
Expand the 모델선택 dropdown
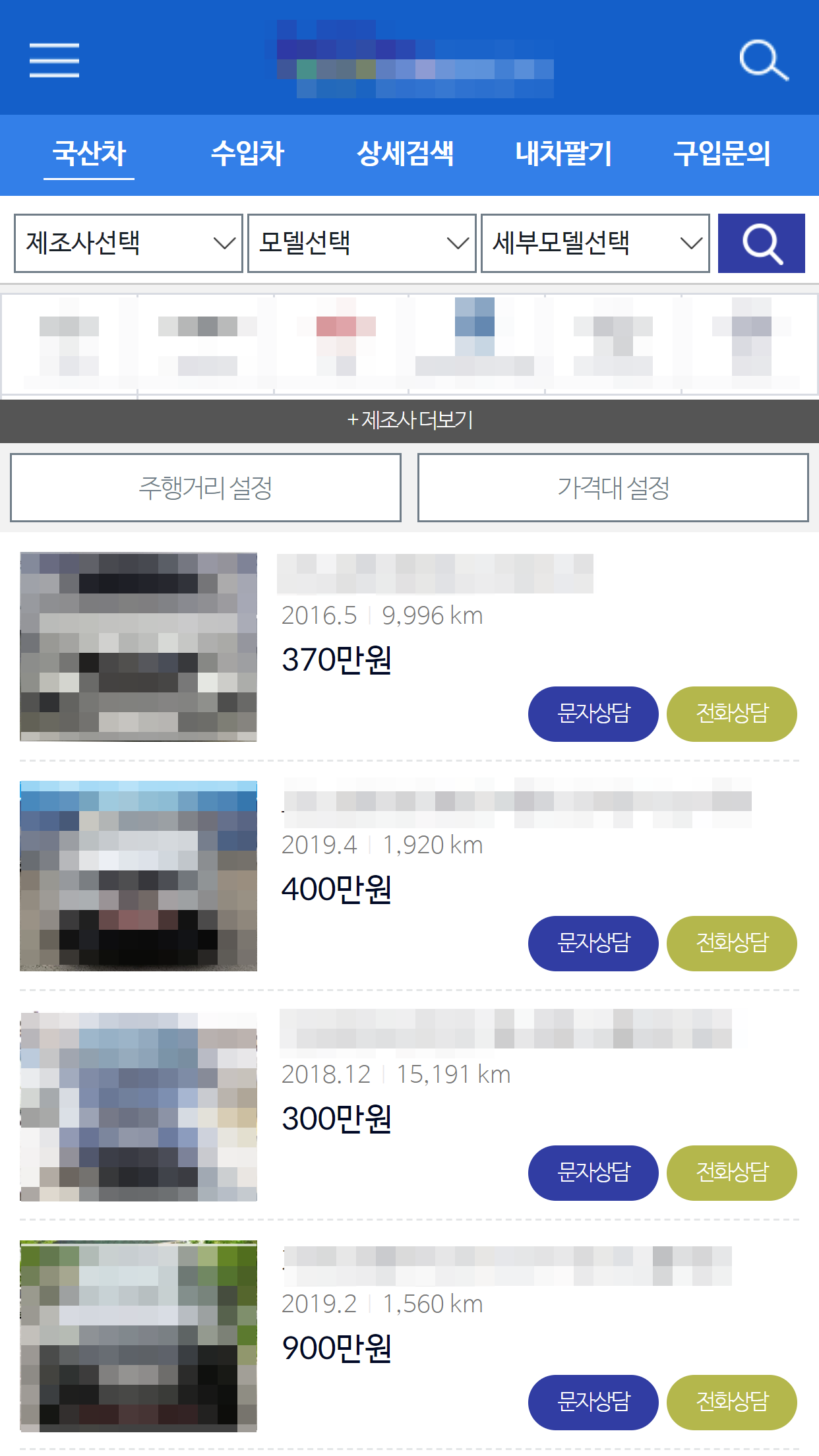point(361,243)
